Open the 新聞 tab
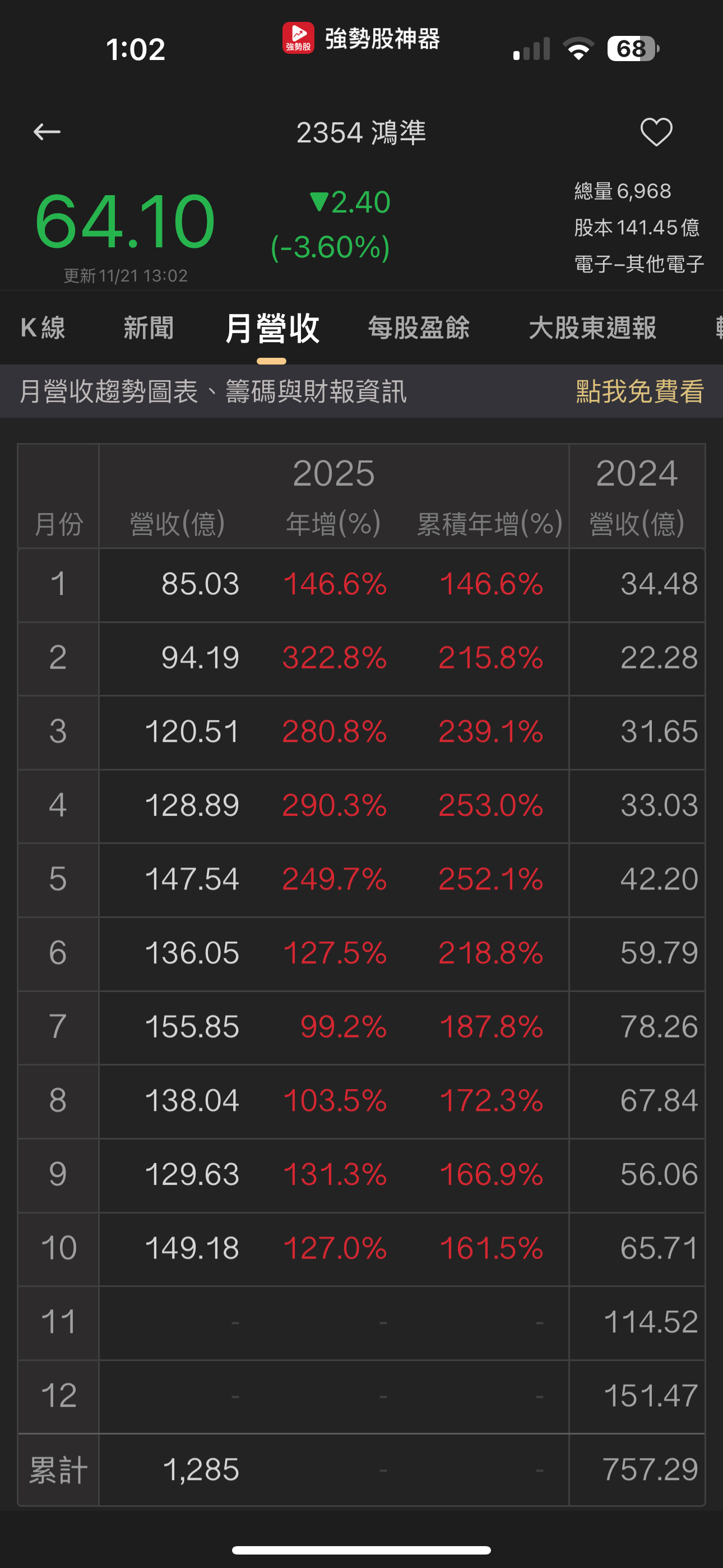 point(149,328)
